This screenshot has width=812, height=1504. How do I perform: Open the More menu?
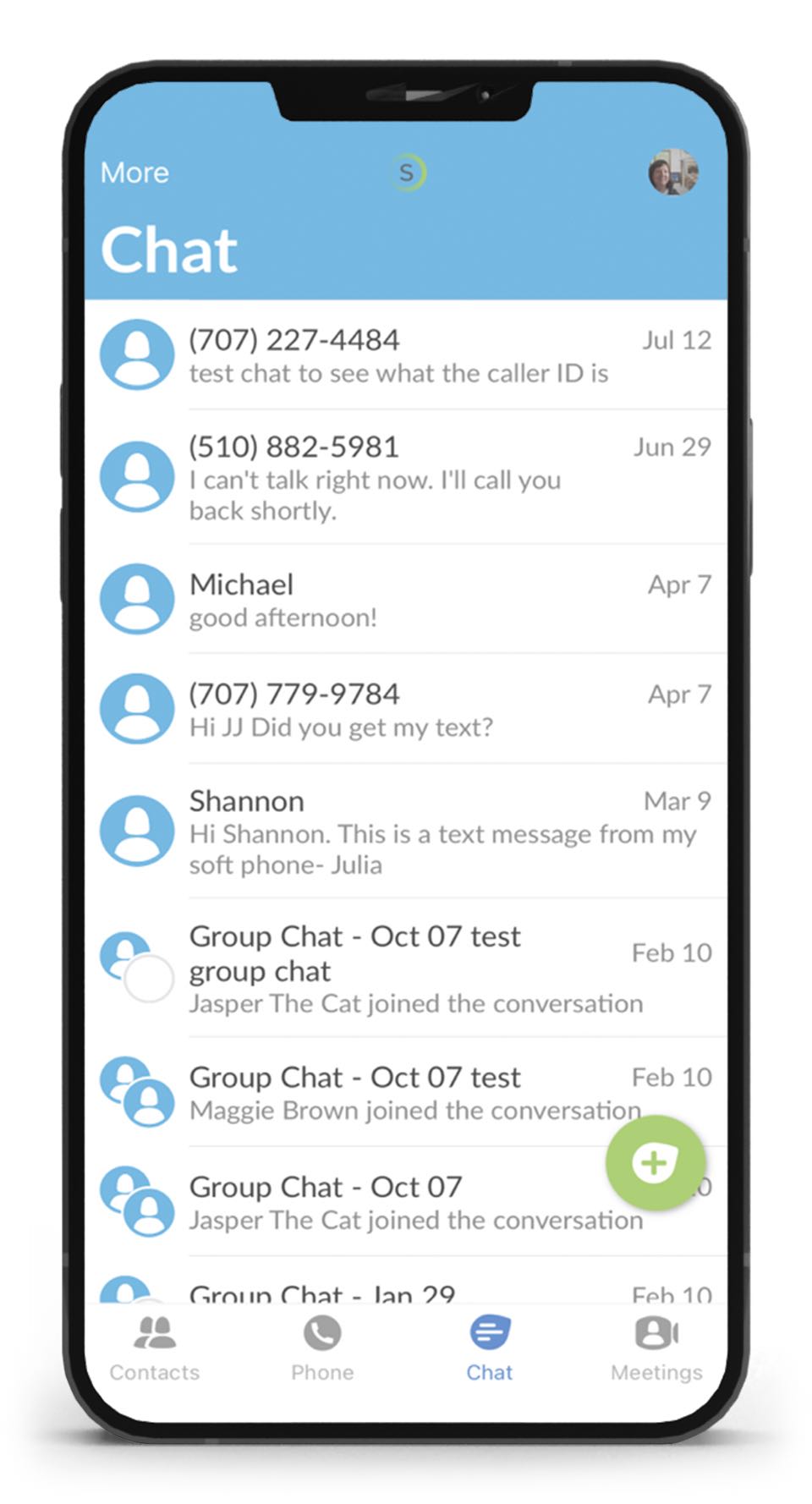pos(134,172)
